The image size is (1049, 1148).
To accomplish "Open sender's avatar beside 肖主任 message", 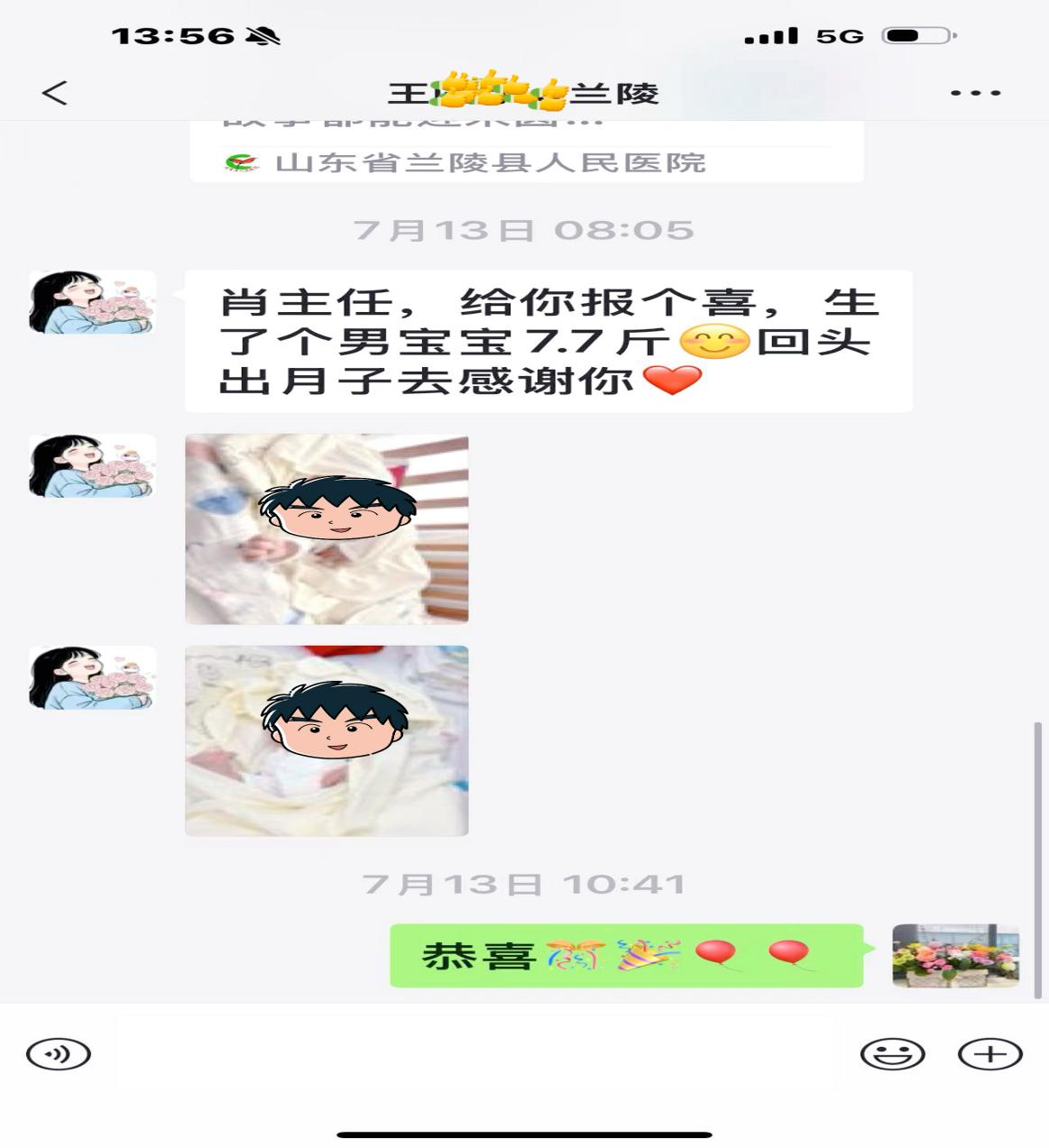I will 92,303.
